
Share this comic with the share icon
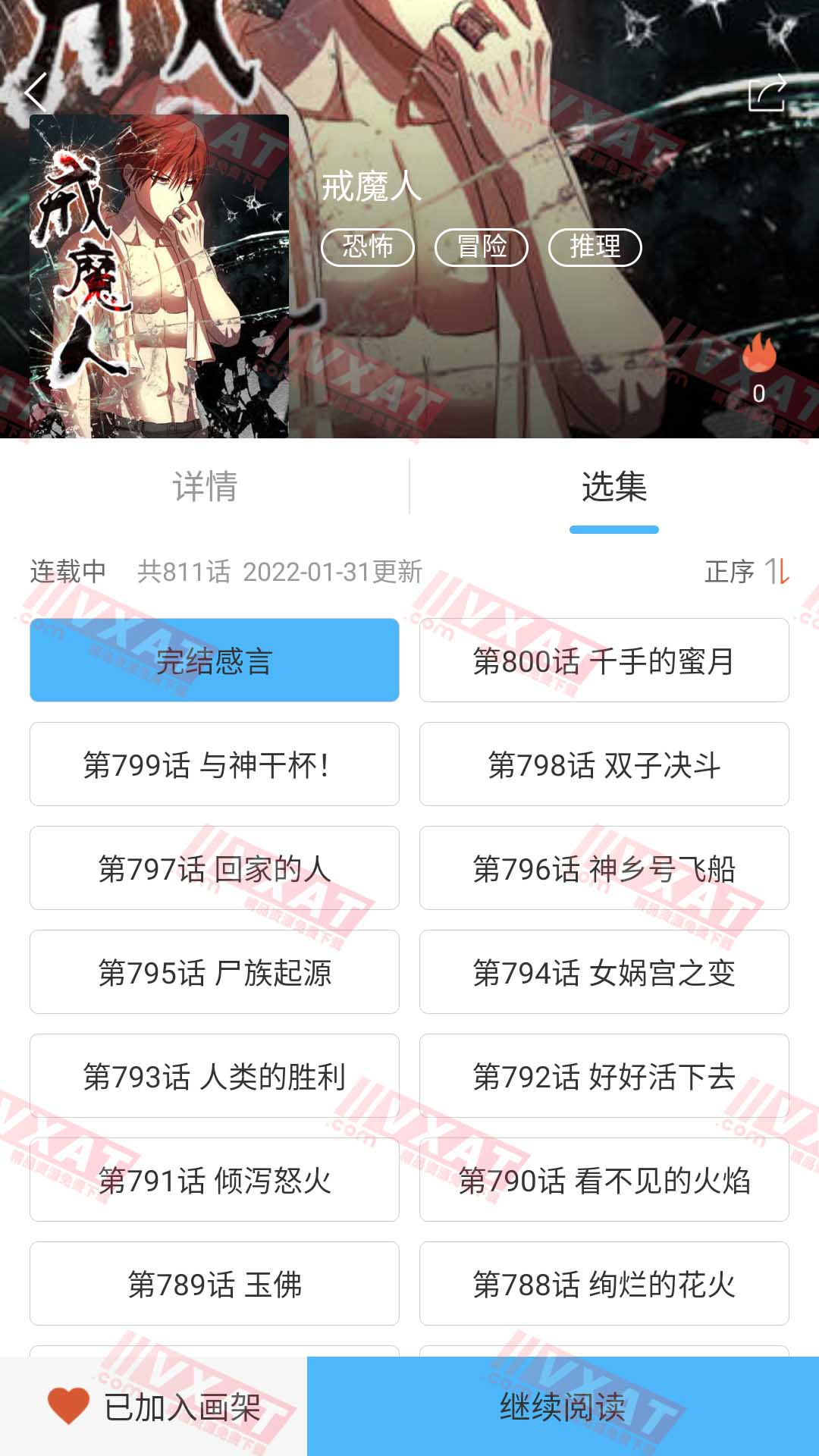coord(767,93)
